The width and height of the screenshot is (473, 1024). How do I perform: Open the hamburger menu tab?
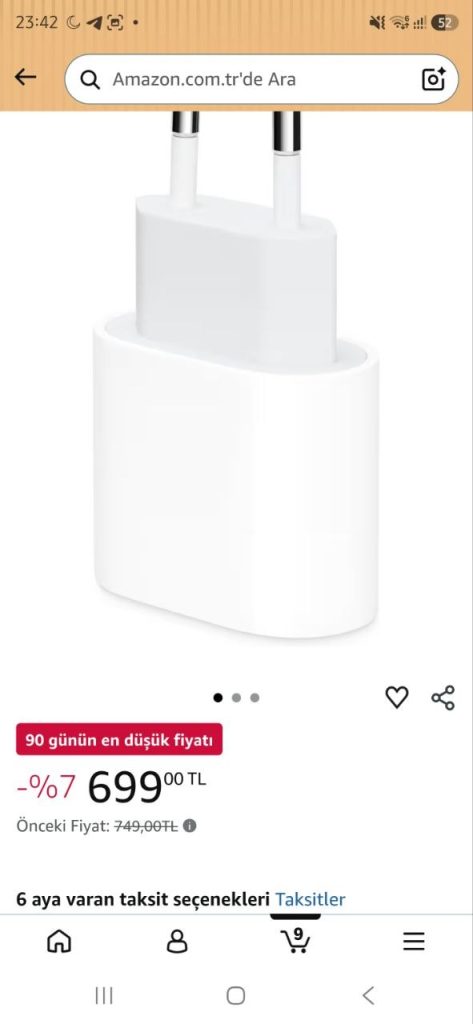tap(414, 941)
